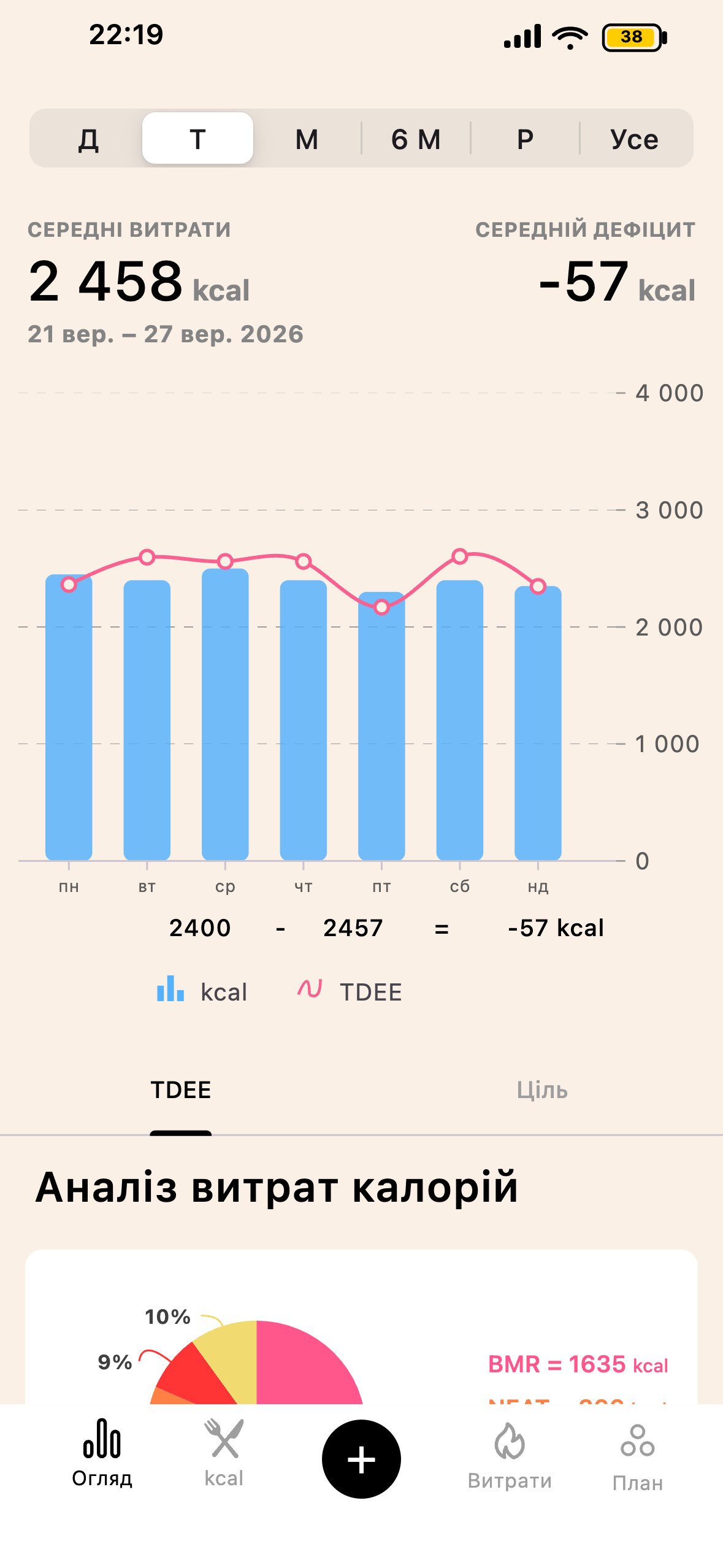Go to the Витрати tab
The image size is (723, 1568).
pyautogui.click(x=510, y=1456)
